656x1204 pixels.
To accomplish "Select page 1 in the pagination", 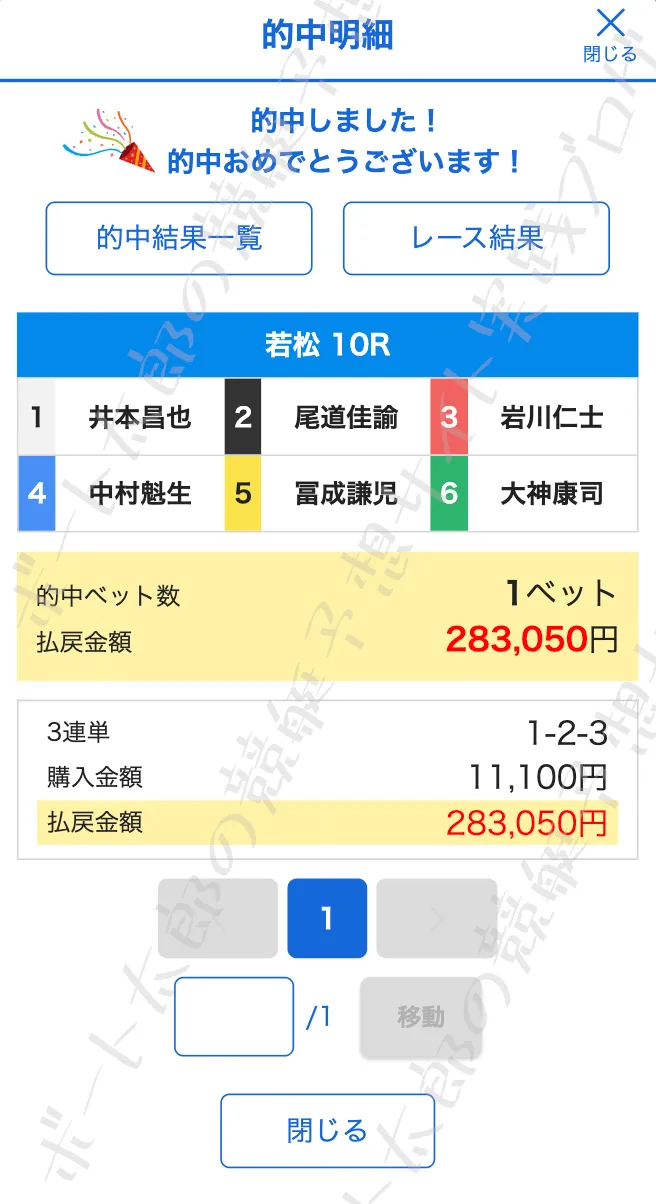I will tap(327, 918).
